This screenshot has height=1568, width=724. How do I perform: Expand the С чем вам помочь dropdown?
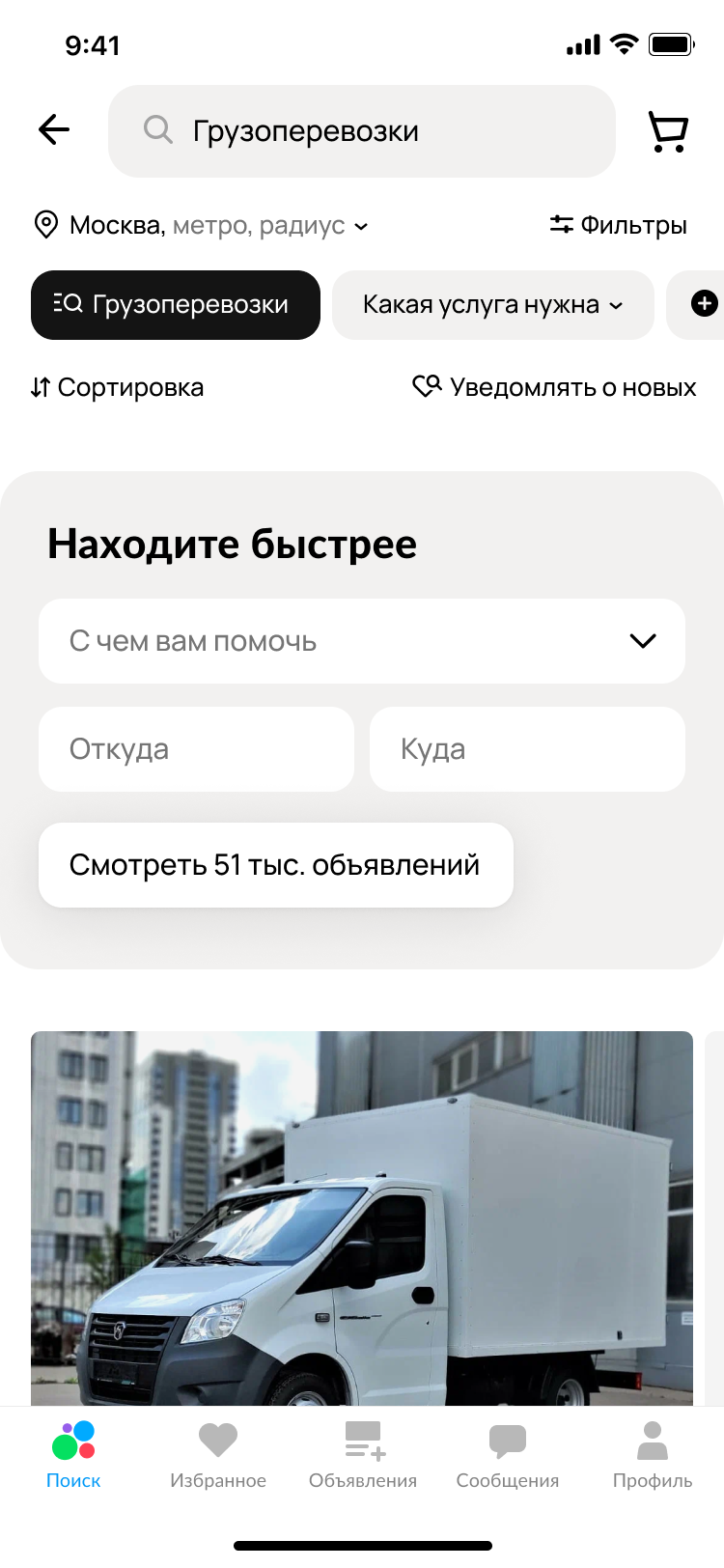pyautogui.click(x=362, y=641)
